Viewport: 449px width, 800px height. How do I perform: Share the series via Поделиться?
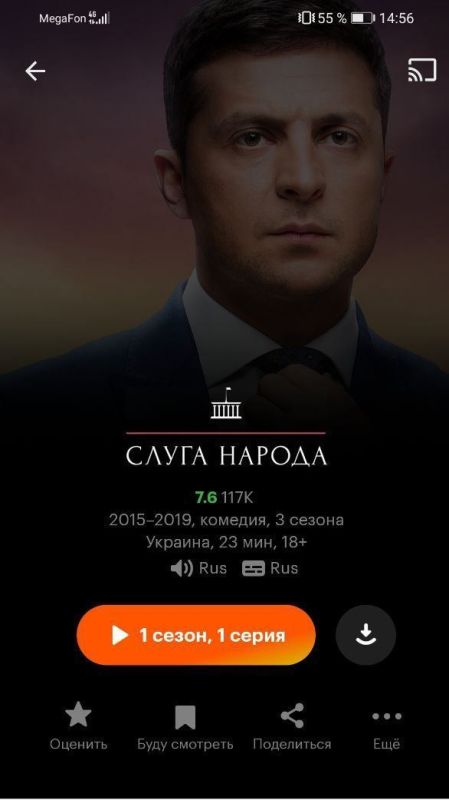(x=292, y=727)
